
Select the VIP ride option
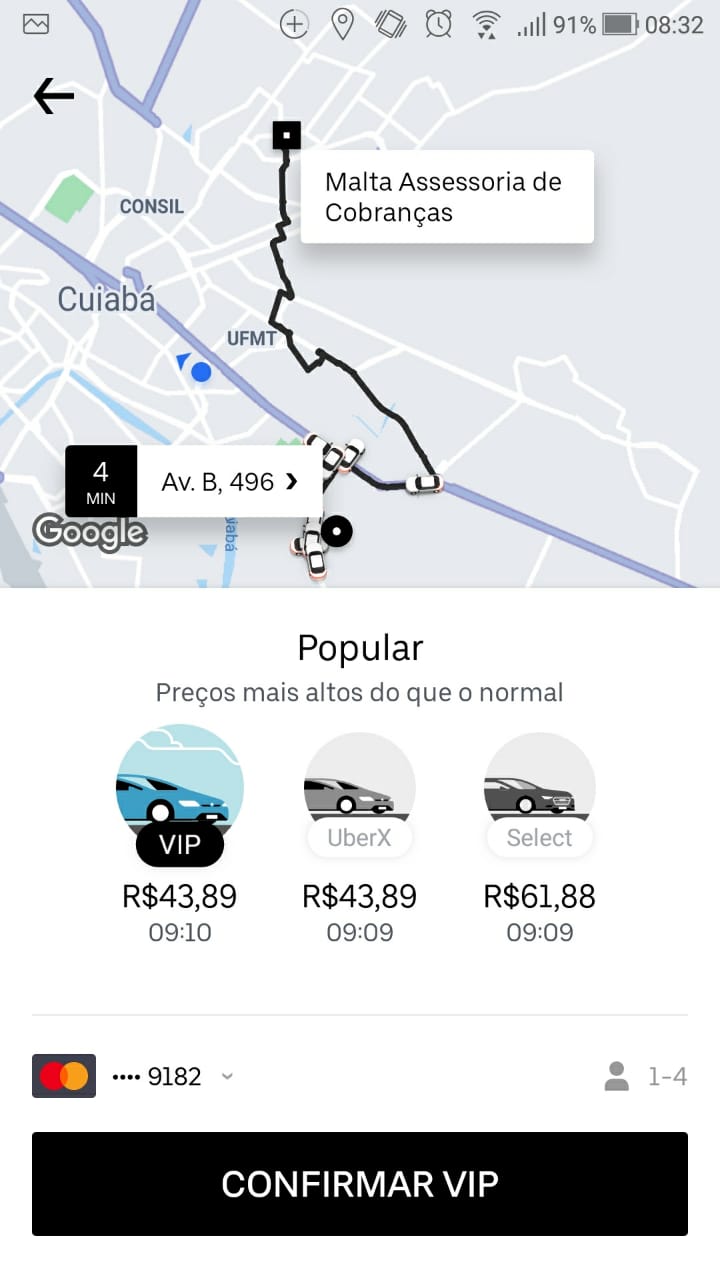point(180,790)
